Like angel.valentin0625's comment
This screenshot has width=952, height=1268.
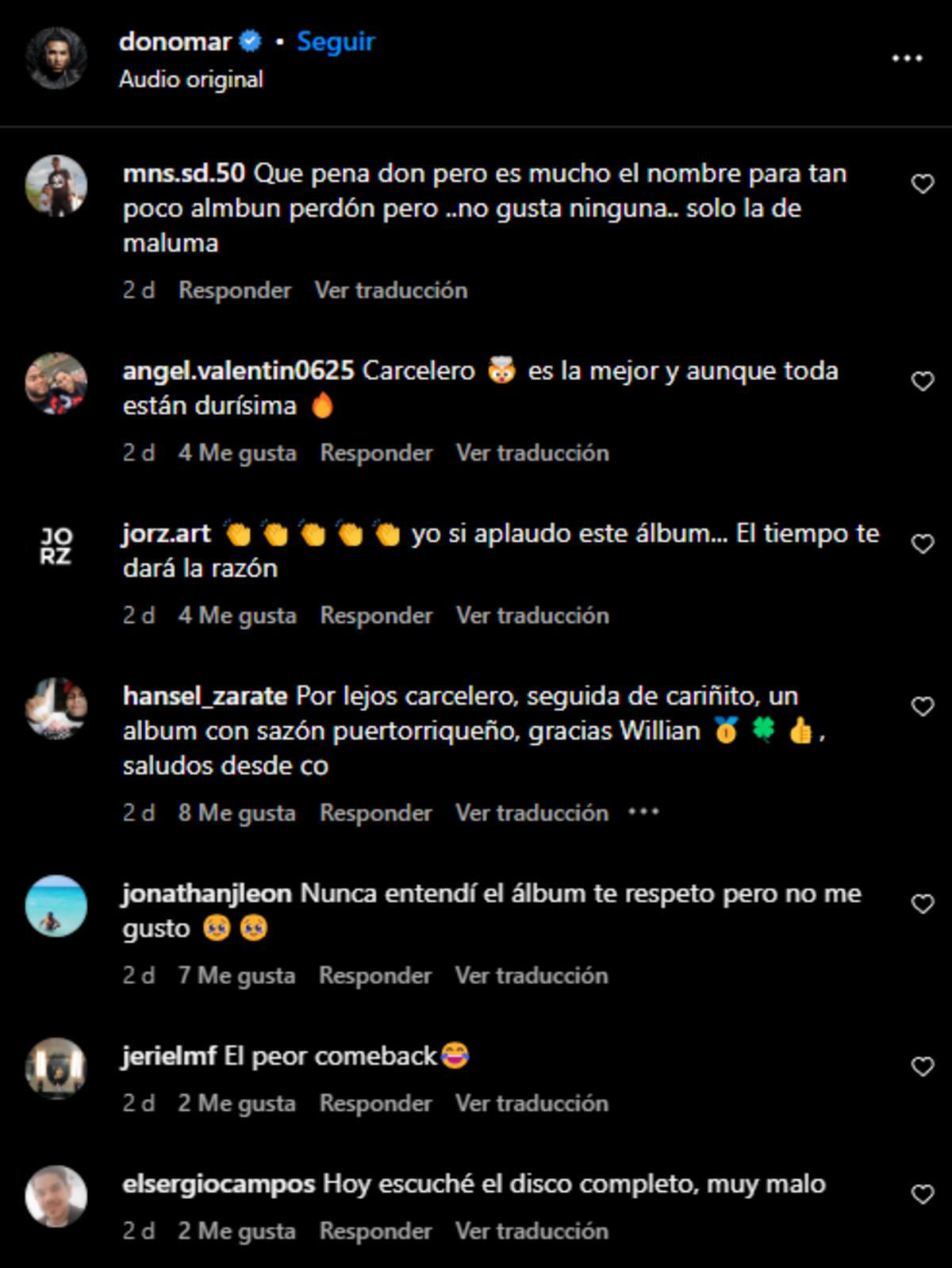[922, 382]
